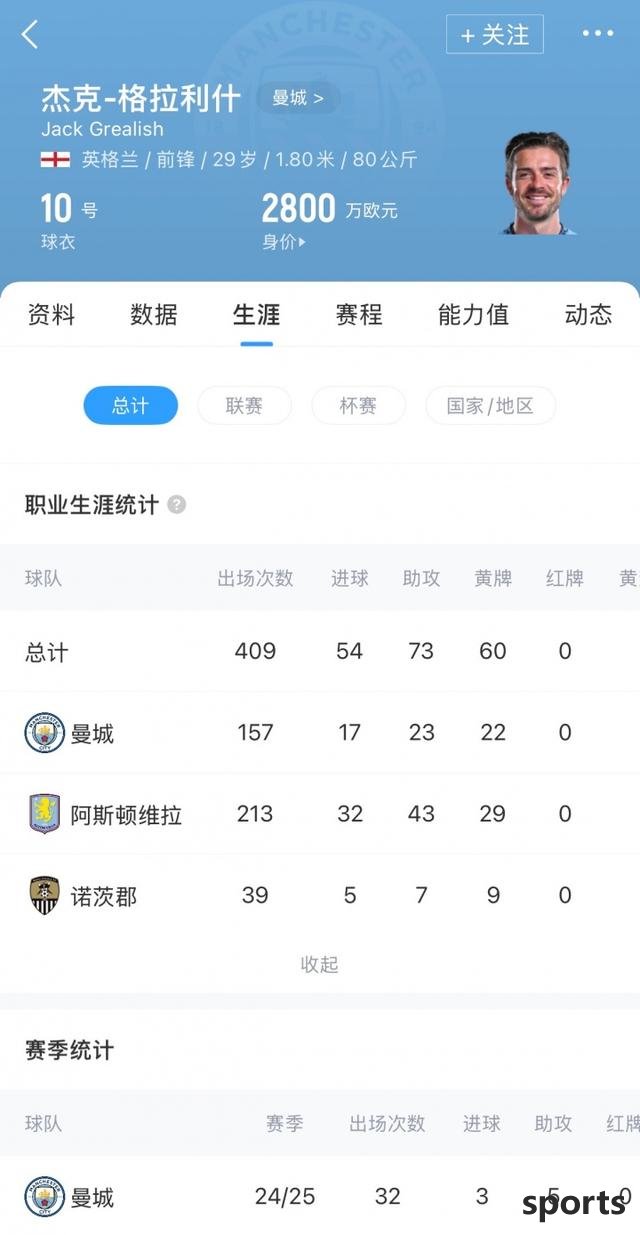Go back using the top-left arrow
This screenshot has width=640, height=1235.
tap(29, 34)
